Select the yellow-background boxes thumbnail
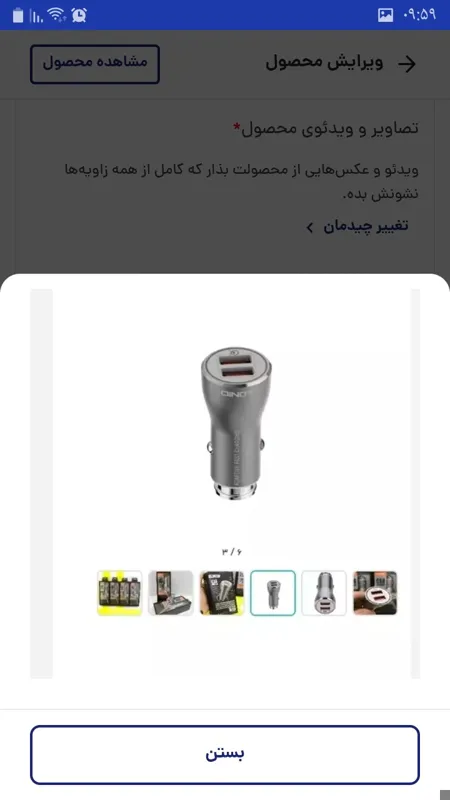 coord(119,593)
